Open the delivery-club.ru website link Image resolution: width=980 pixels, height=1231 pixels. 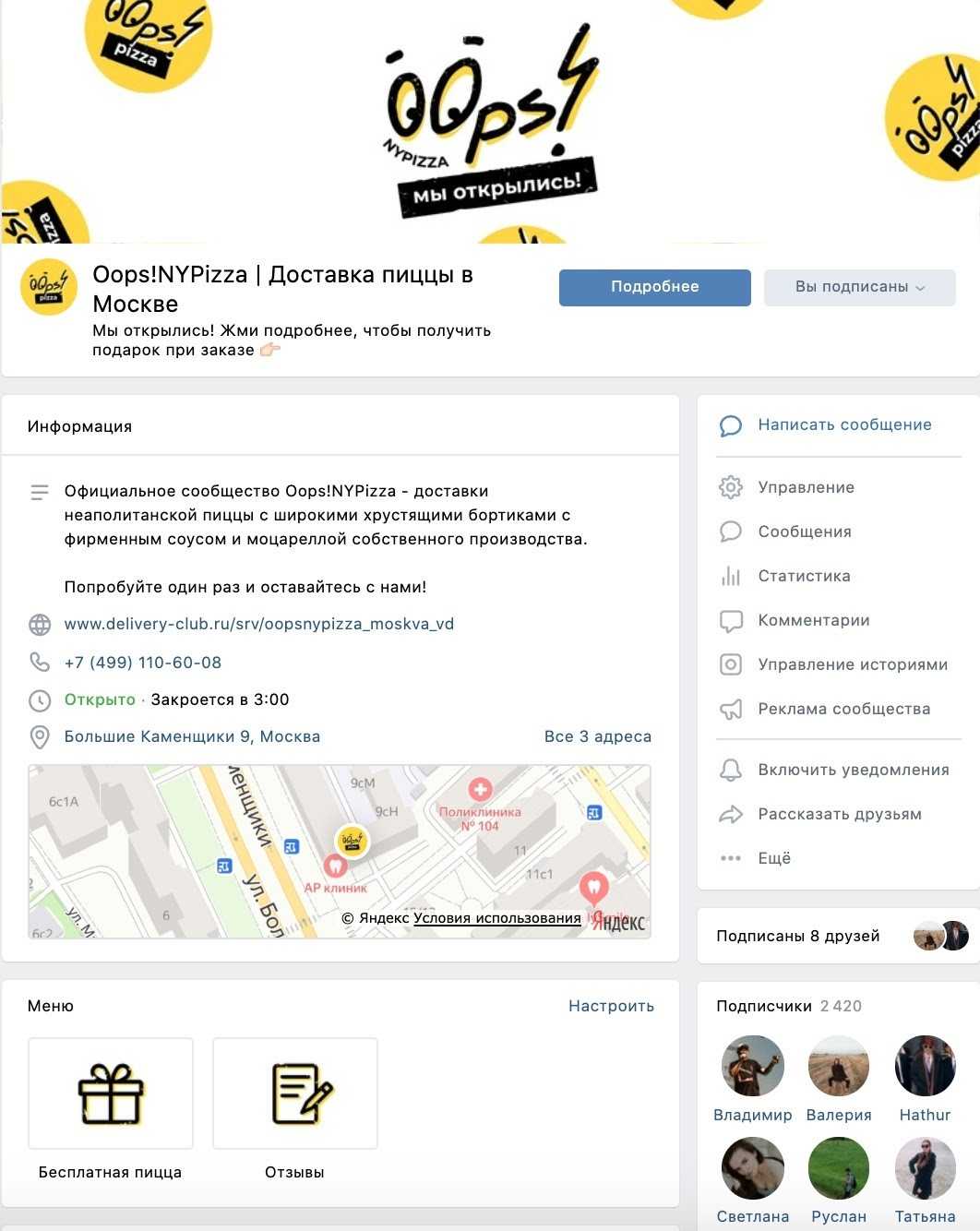pyautogui.click(x=258, y=625)
